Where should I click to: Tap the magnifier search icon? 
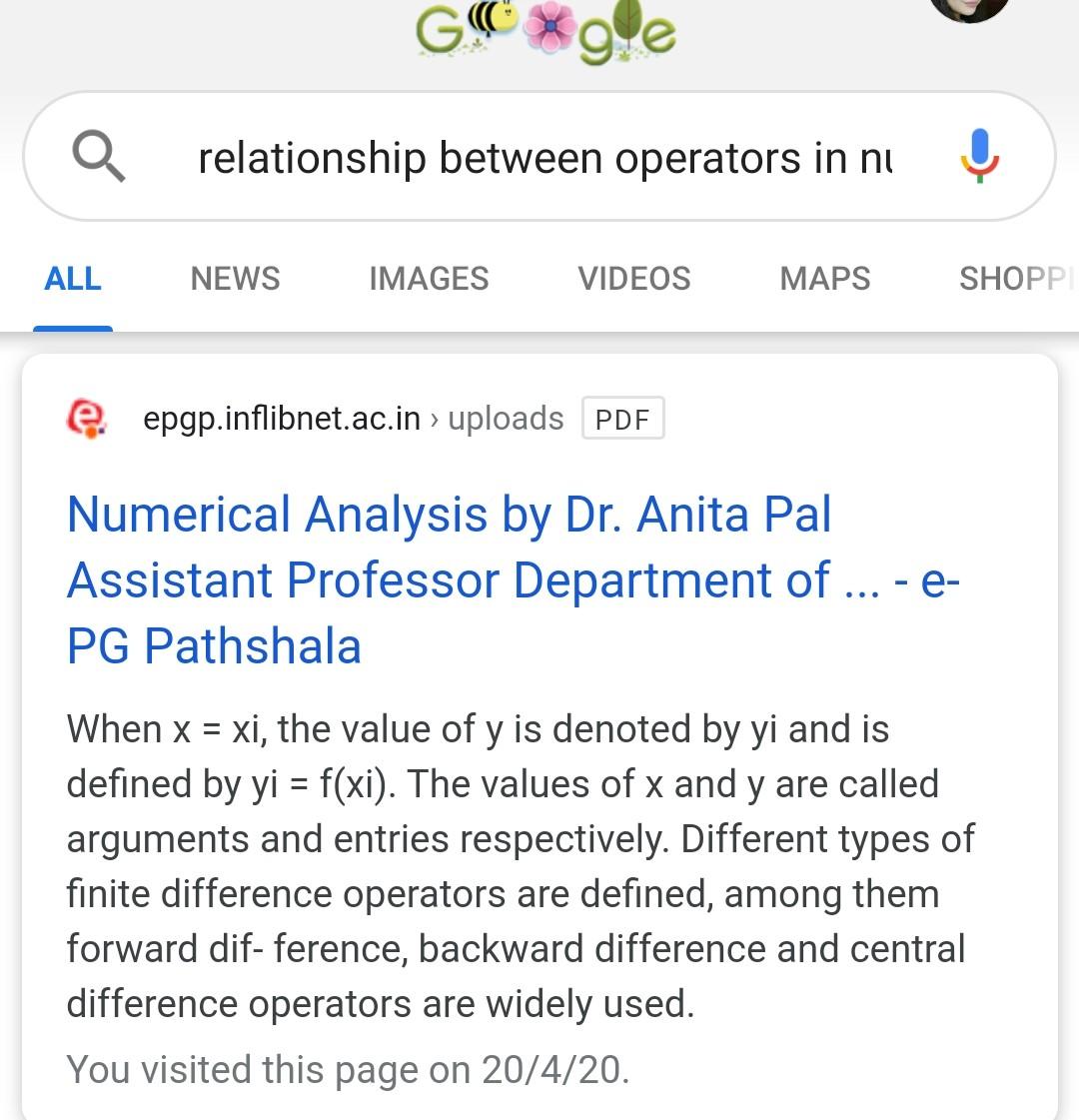point(98,157)
